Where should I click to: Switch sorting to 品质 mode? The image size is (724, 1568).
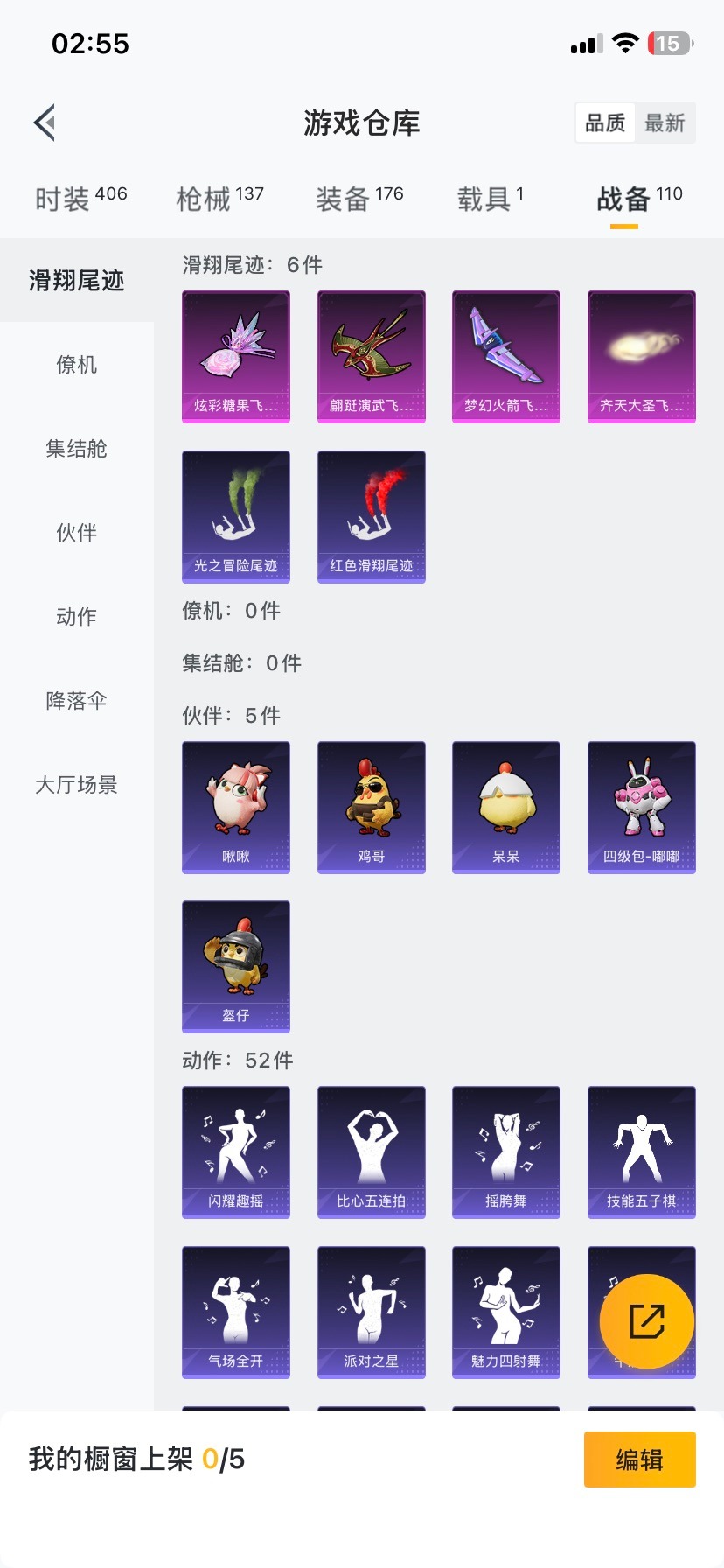(604, 123)
